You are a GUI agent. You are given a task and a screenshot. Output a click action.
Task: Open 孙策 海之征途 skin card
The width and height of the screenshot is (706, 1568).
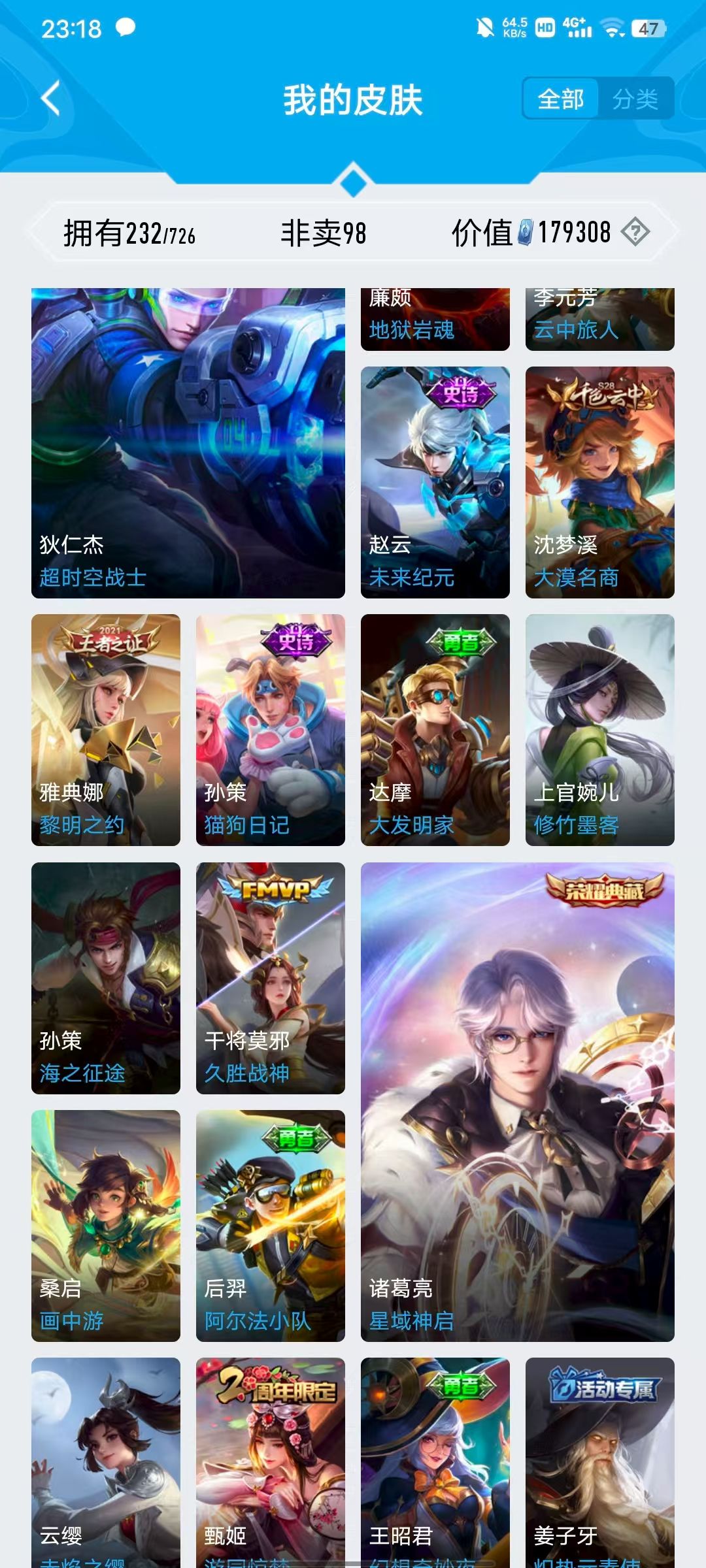(106, 978)
